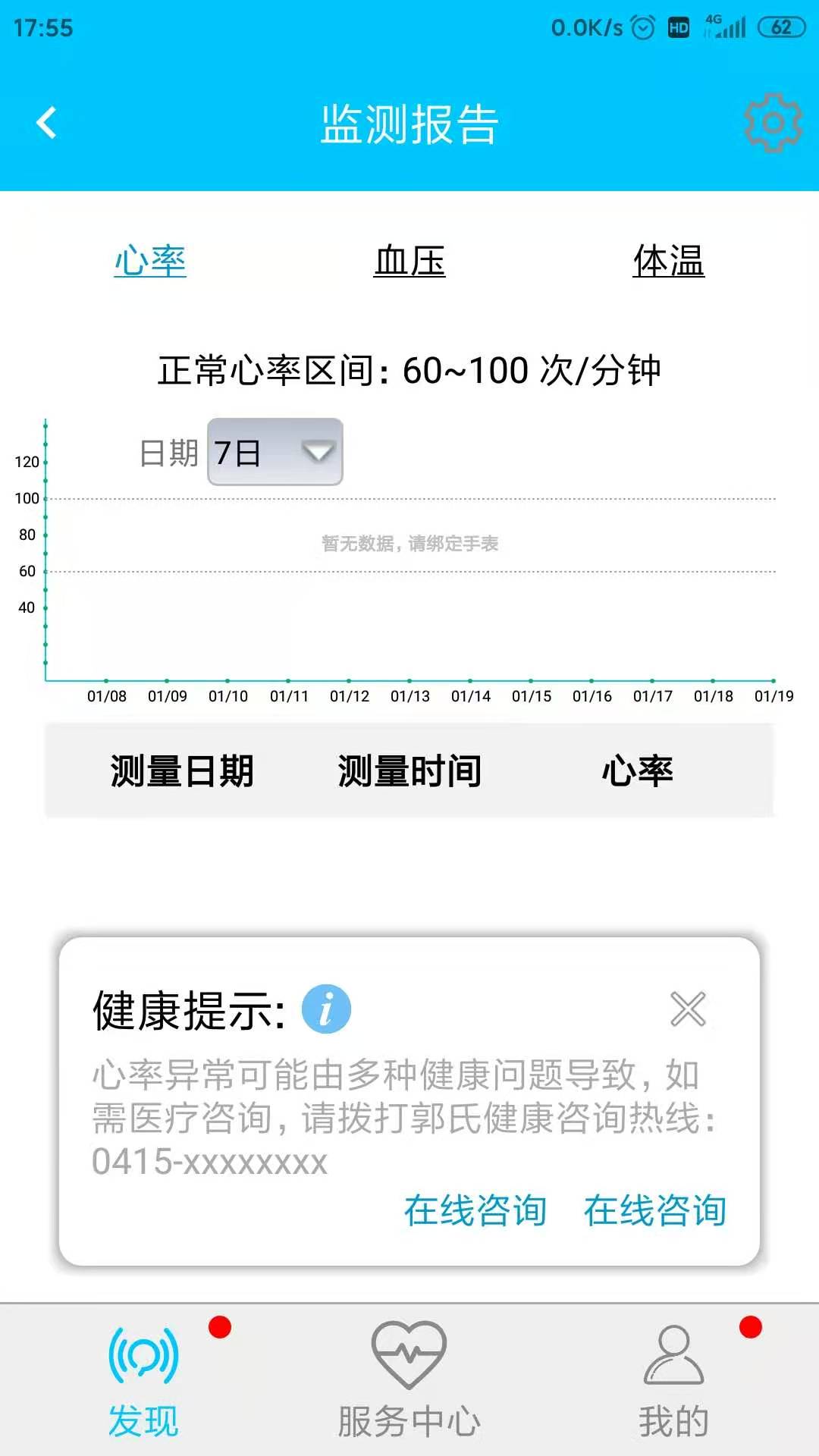Image resolution: width=819 pixels, height=1456 pixels.
Task: Open settings via the gear icon
Action: pyautogui.click(x=773, y=123)
